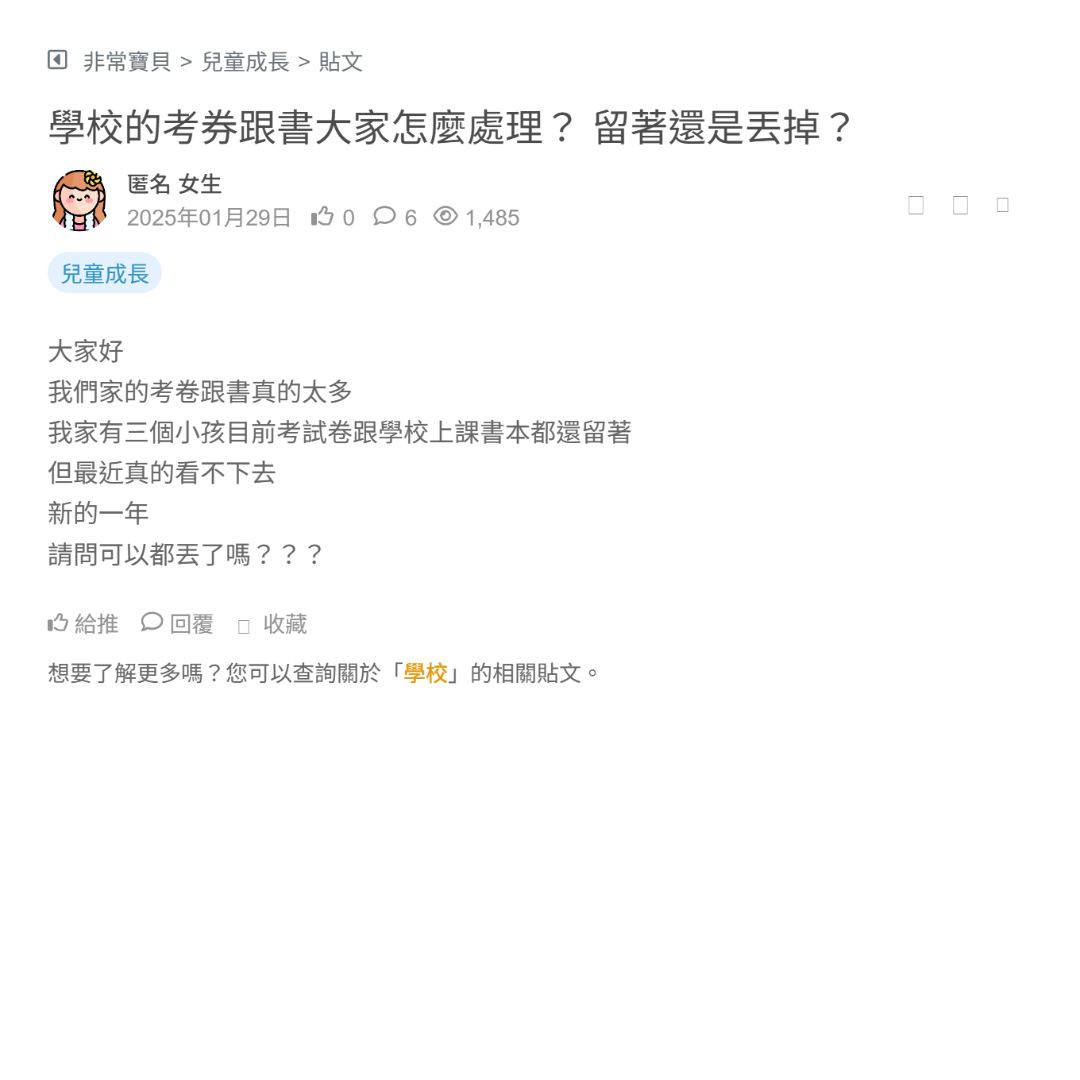1080x1080 pixels.
Task: Save post with 收藏
Action: [x=273, y=625]
